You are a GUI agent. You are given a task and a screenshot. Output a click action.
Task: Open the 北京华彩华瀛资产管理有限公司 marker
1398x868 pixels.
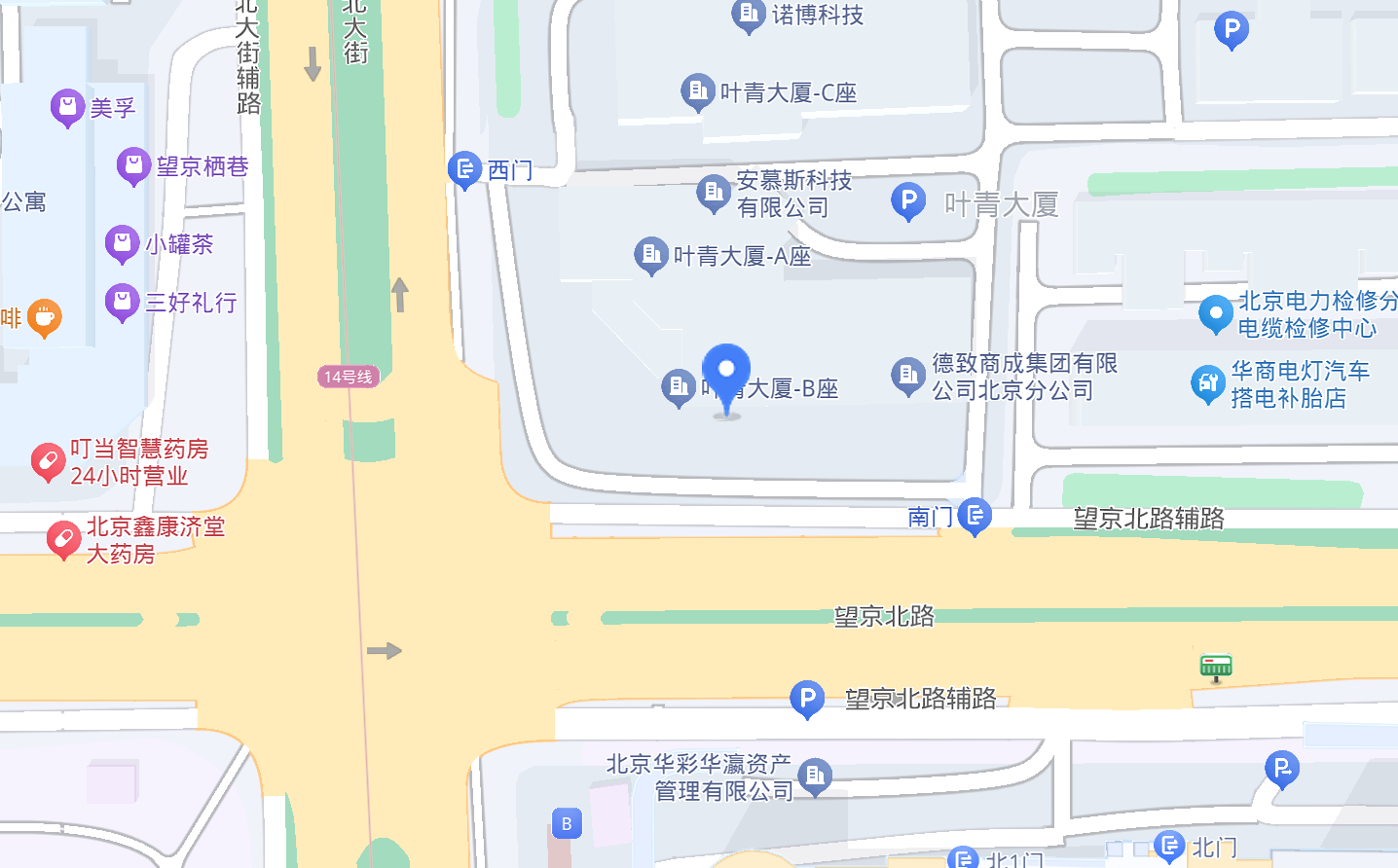pos(815,777)
